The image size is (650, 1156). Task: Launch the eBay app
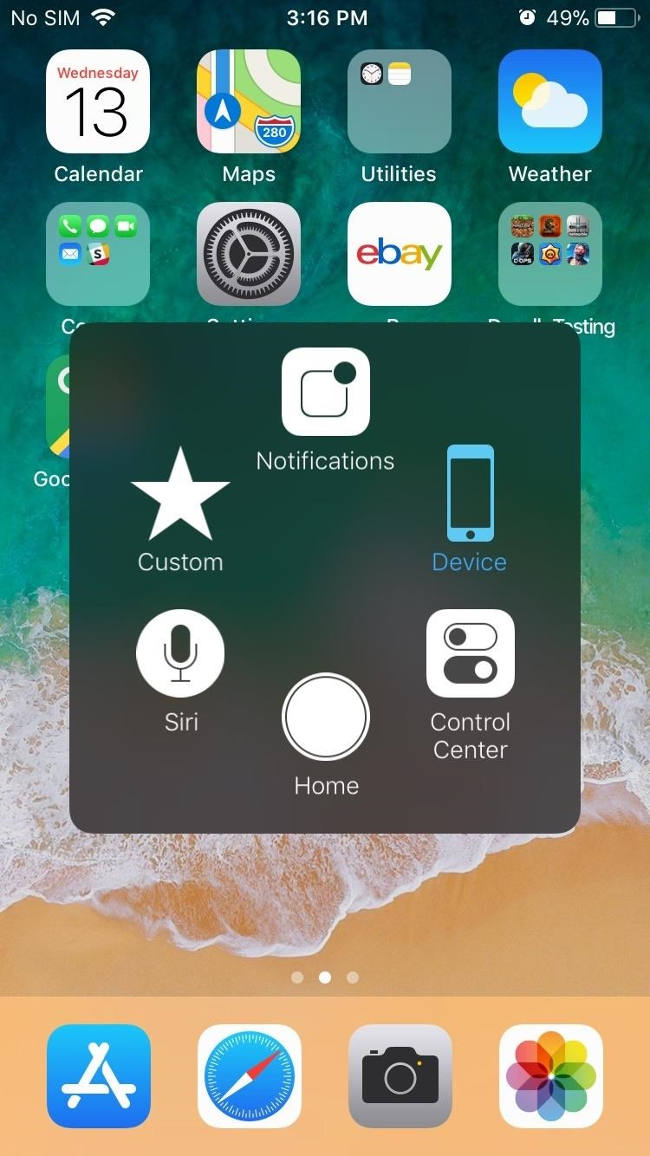click(399, 254)
